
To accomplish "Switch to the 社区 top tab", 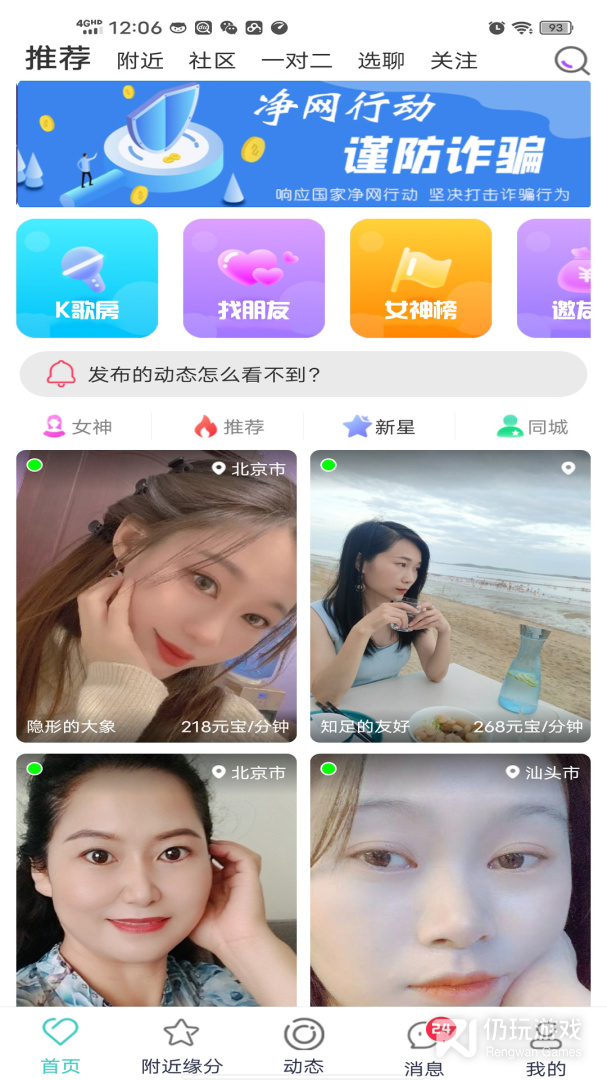I will click(213, 61).
